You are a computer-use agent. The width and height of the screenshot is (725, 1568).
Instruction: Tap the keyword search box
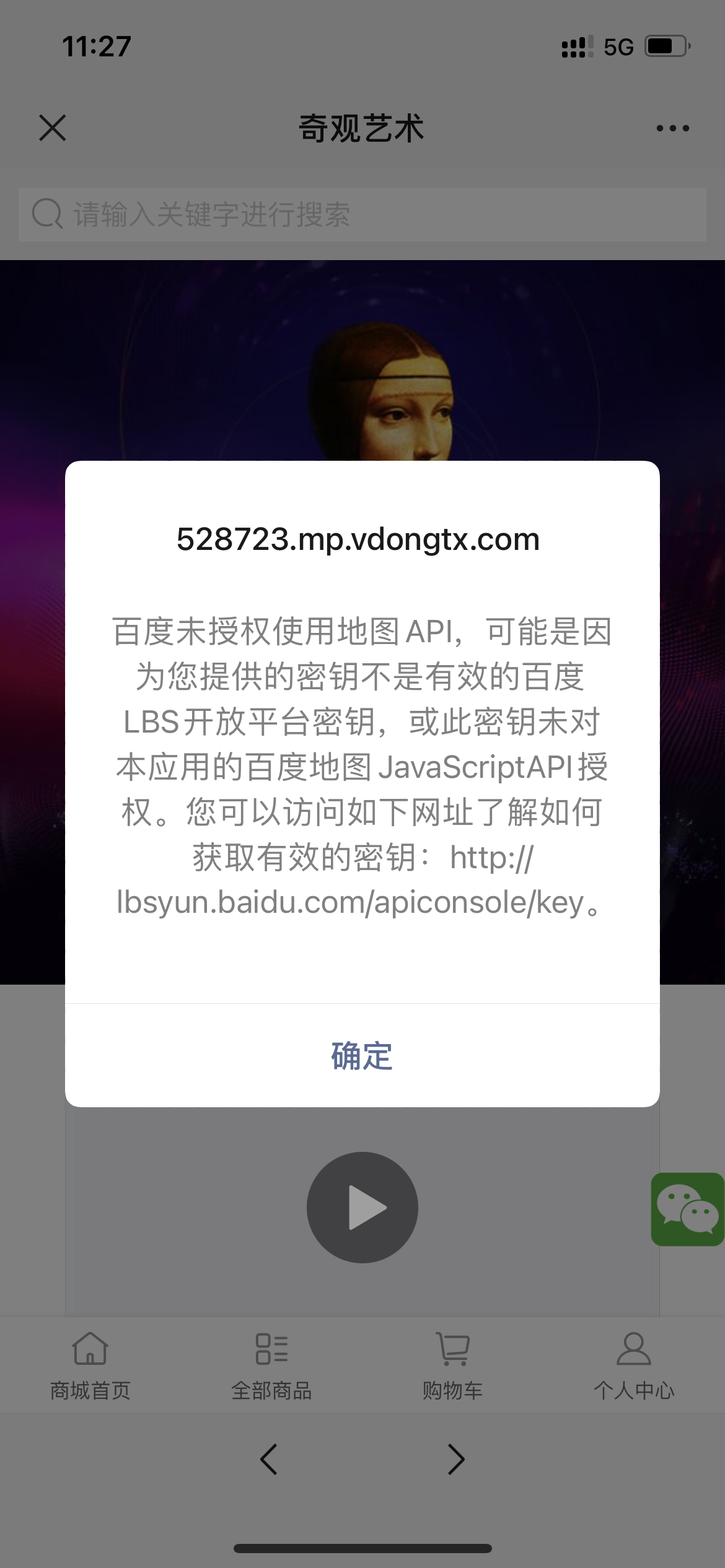click(x=362, y=214)
